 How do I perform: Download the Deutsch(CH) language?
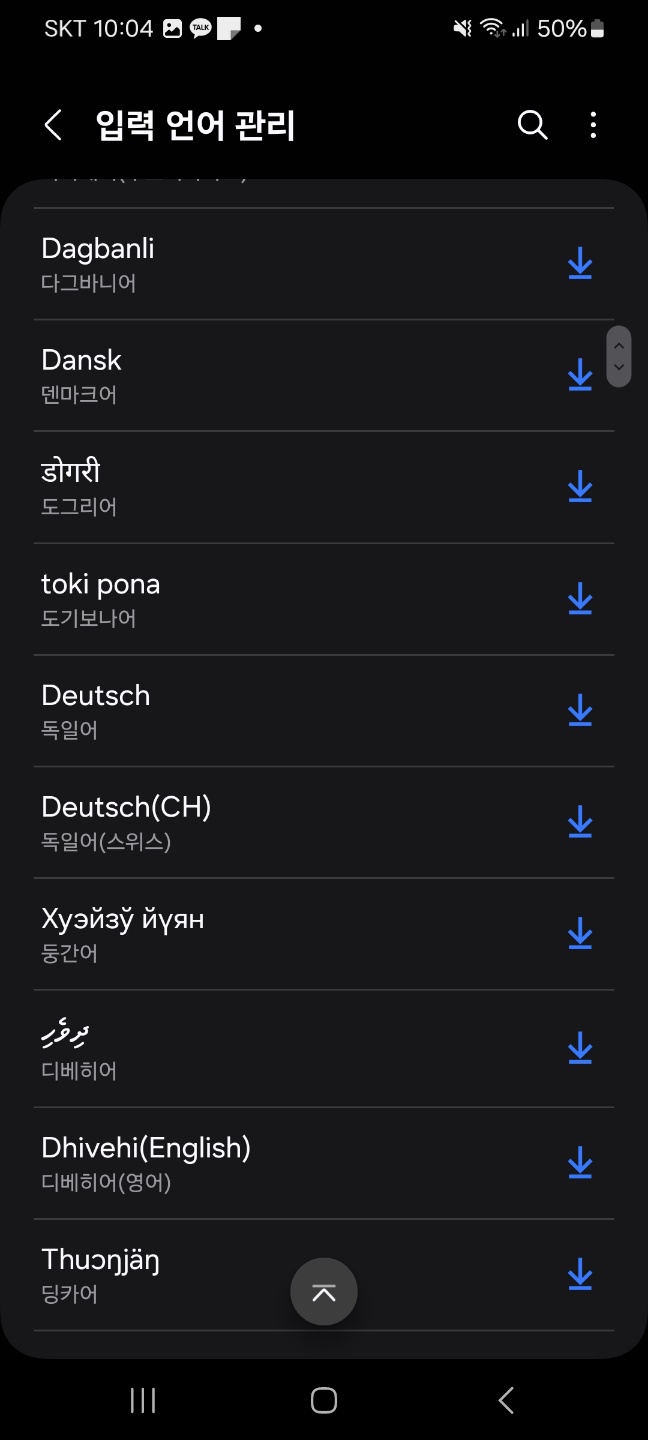580,822
